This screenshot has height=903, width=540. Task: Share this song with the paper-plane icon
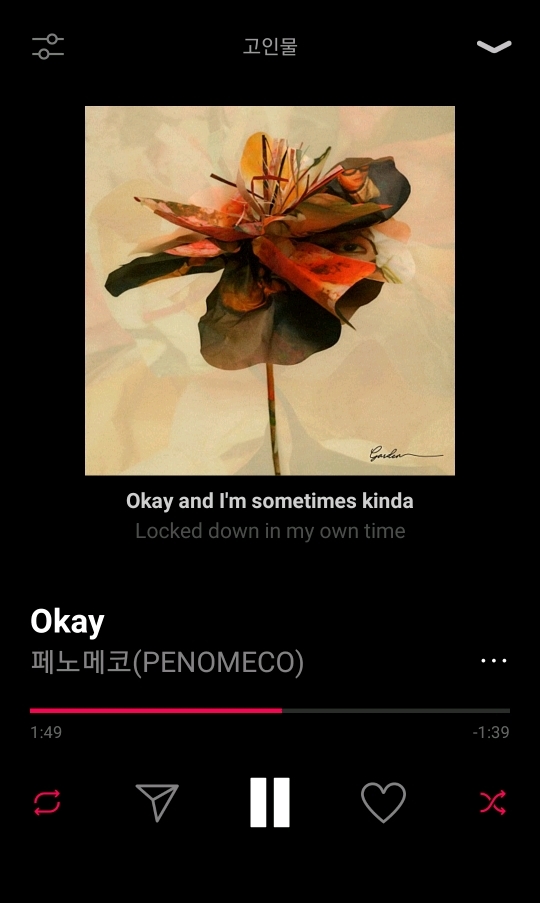click(x=157, y=802)
